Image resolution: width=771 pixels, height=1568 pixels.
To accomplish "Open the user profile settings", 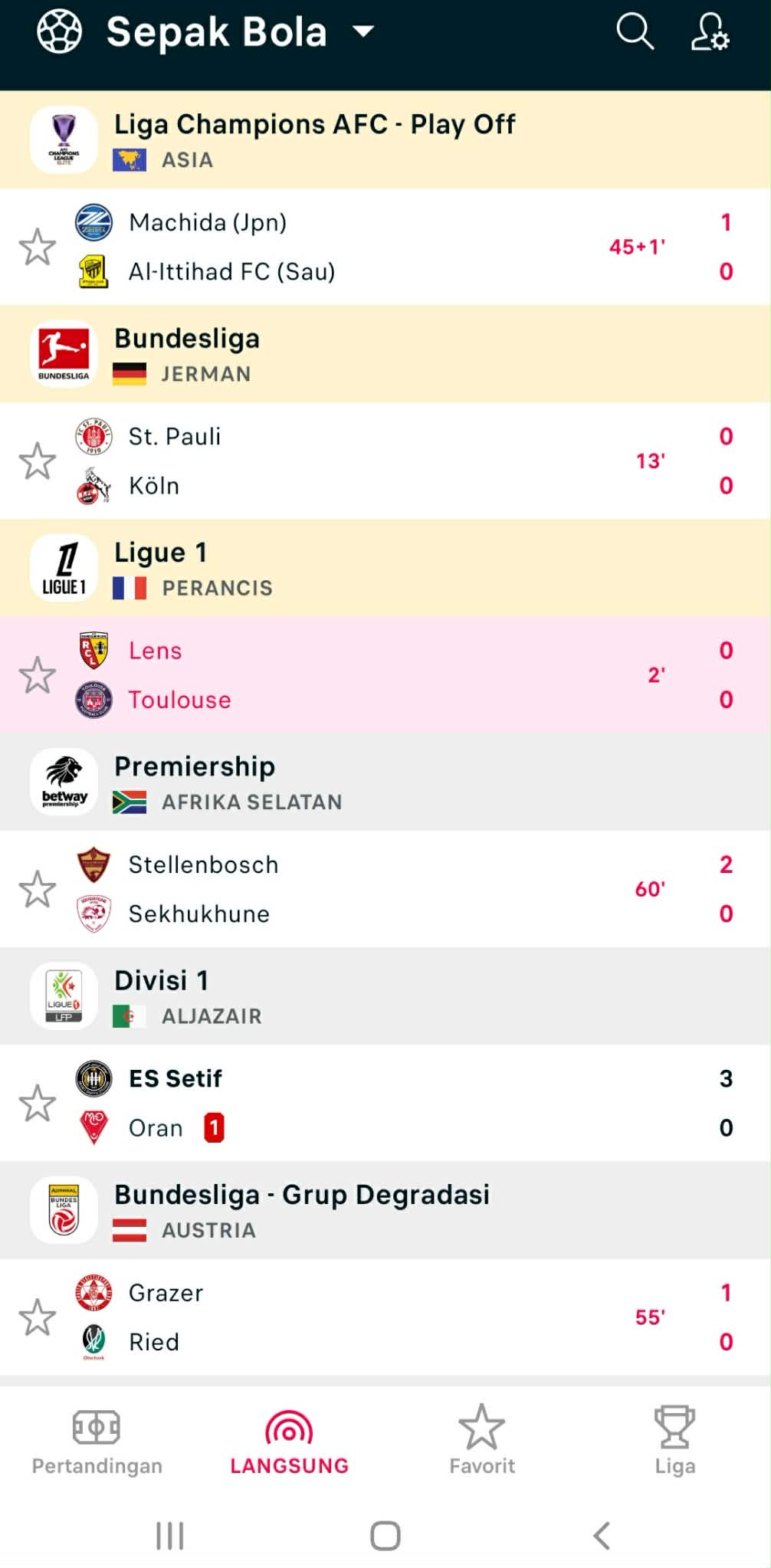I will (712, 32).
